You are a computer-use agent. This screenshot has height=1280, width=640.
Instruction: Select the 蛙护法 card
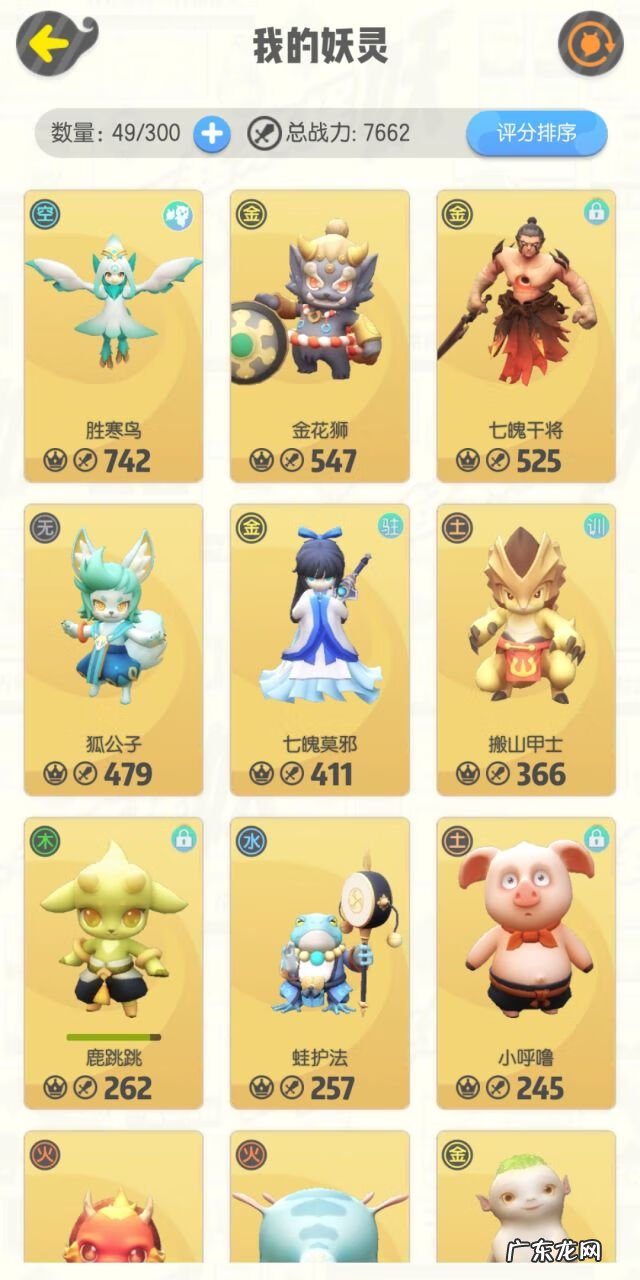[320, 963]
